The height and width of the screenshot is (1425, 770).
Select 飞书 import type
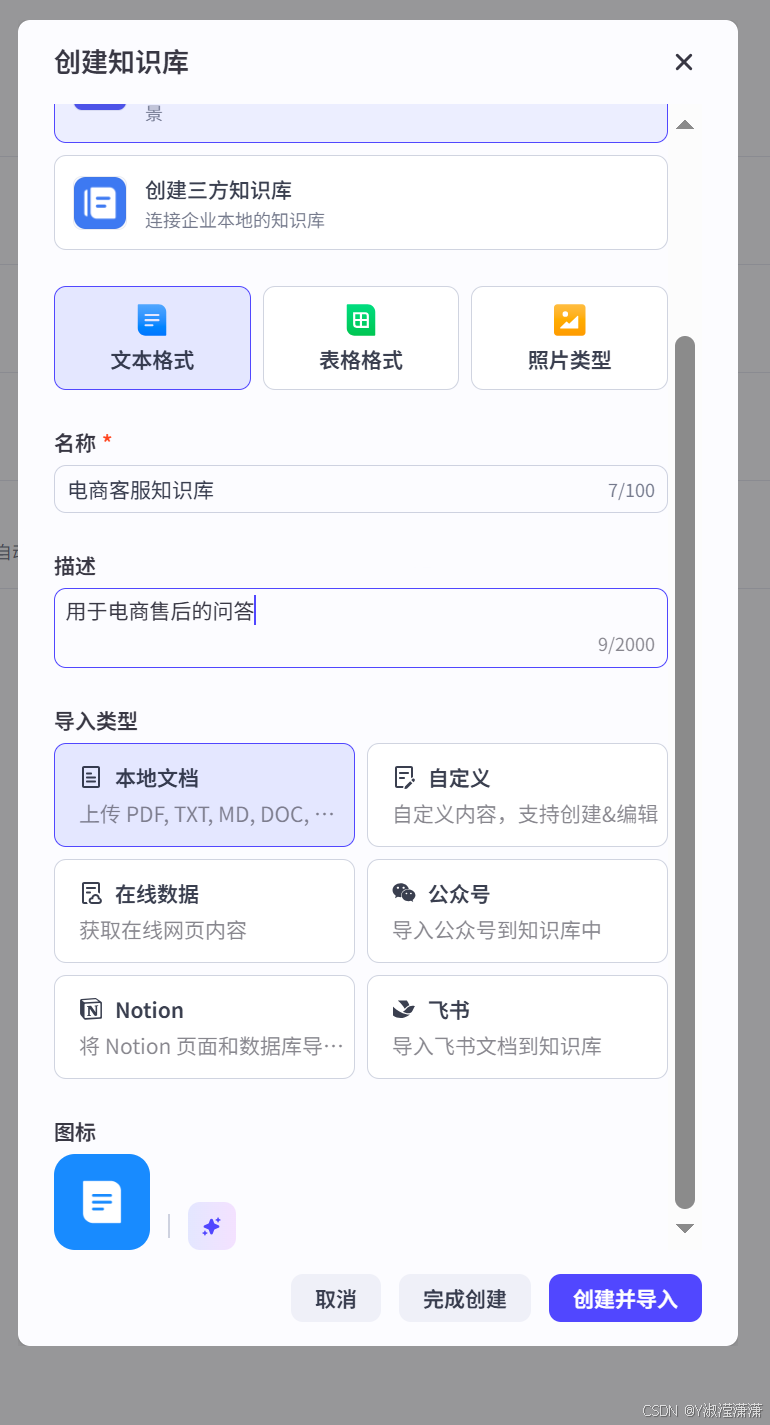tap(517, 1027)
